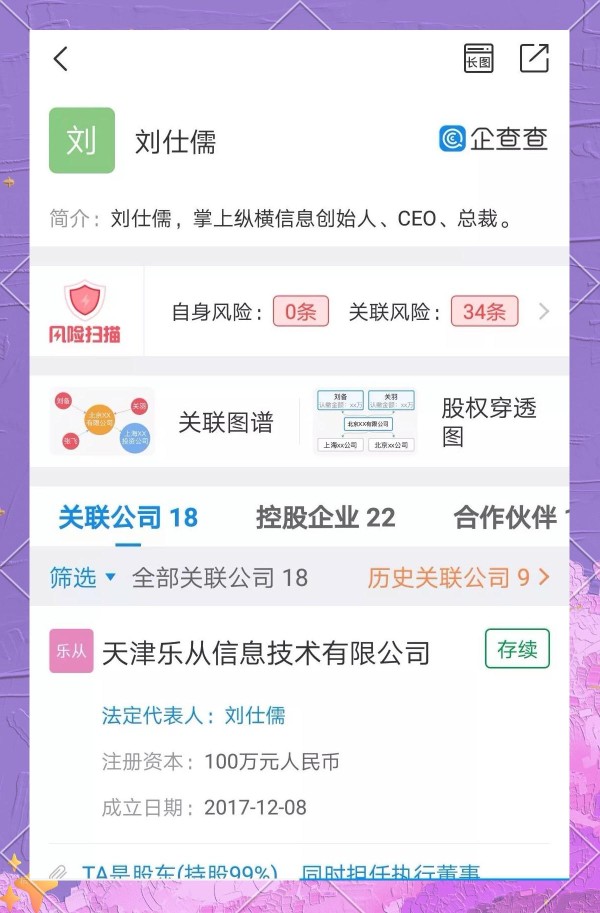Generate a long image with 长图 icon
600x913 pixels.
pos(479,58)
